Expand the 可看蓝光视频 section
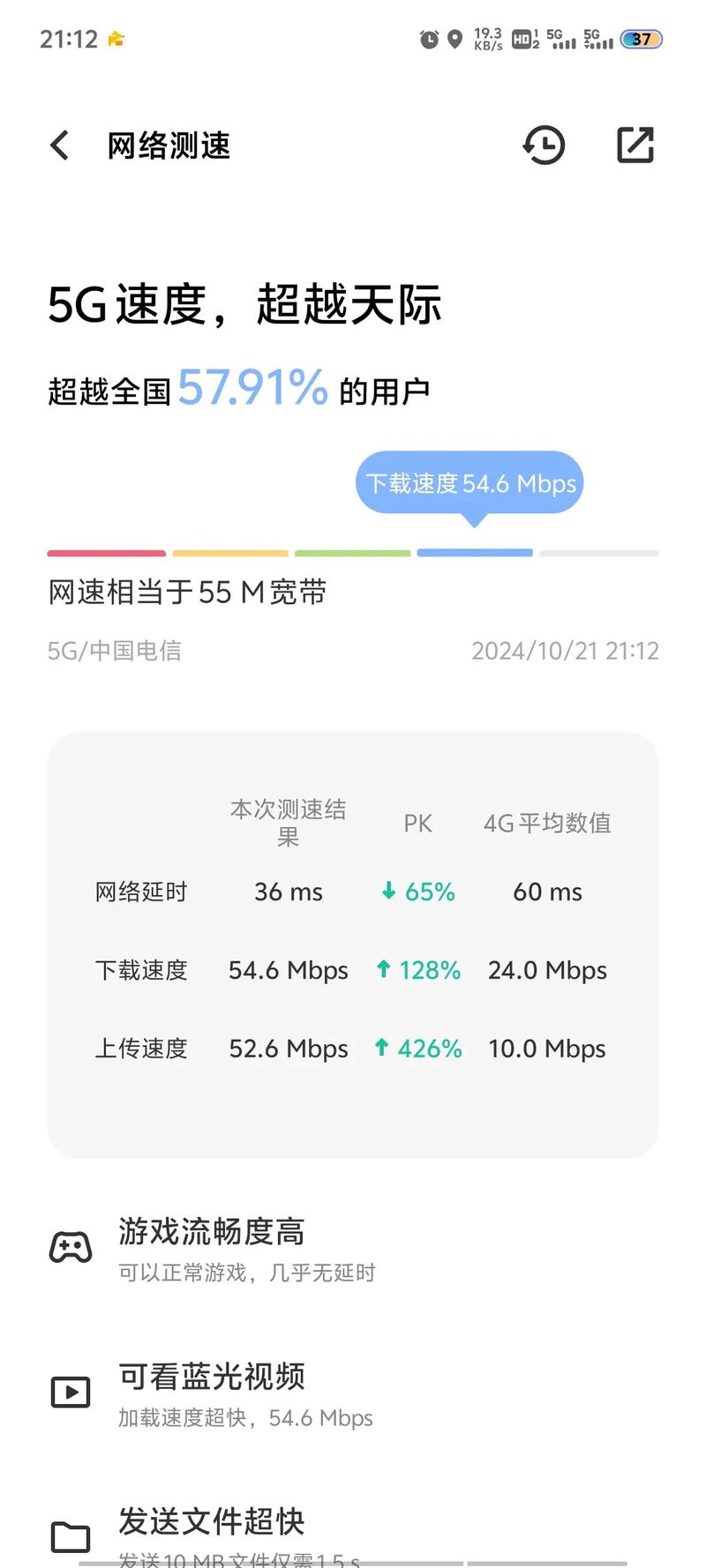Screen dimensions: 706x1568 click(x=212, y=1378)
